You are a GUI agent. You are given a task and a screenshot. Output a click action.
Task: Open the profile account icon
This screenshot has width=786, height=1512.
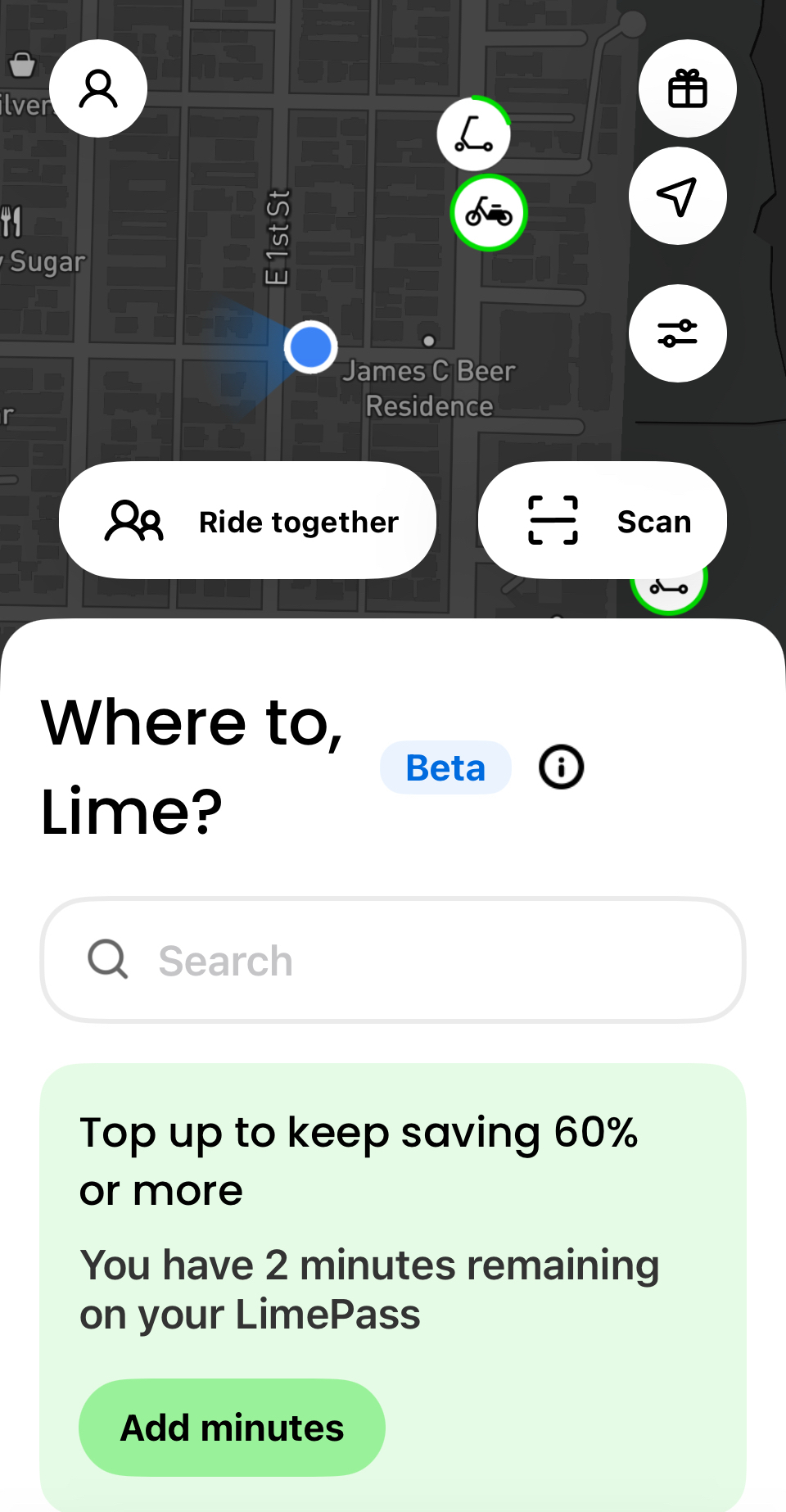point(98,88)
